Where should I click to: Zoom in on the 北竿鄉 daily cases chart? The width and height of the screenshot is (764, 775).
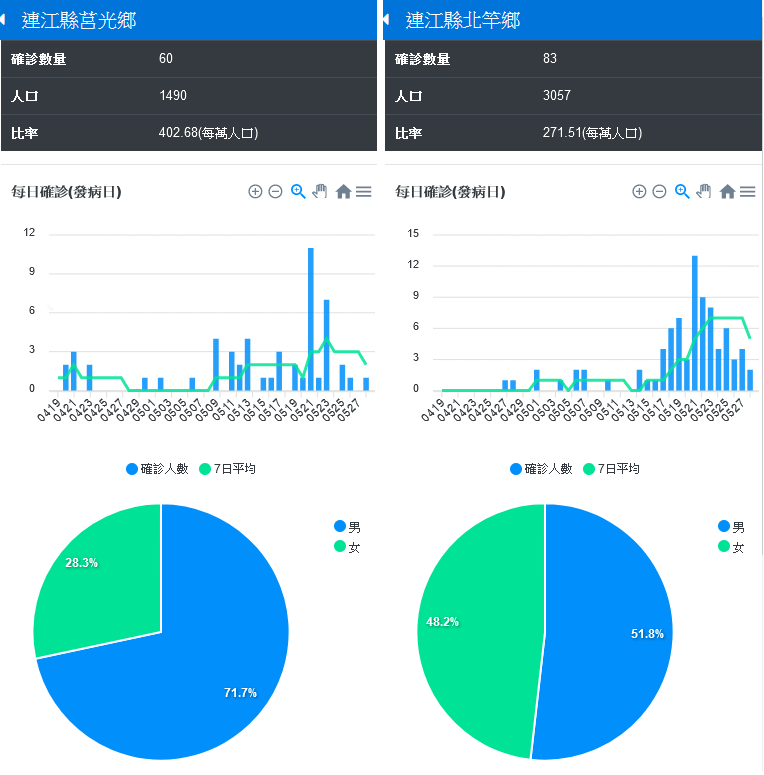coord(639,192)
